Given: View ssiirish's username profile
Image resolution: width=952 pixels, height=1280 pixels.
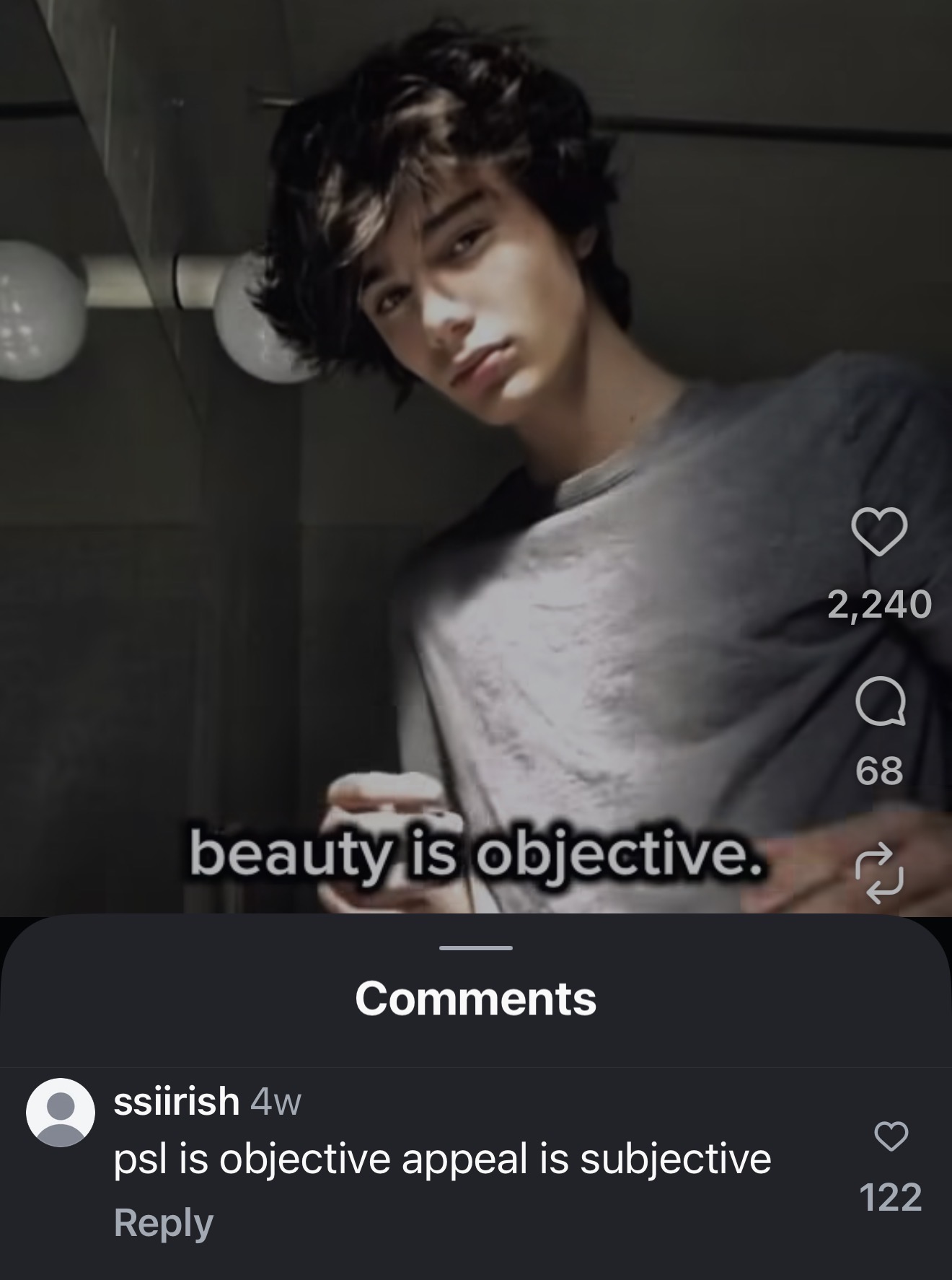Looking at the screenshot, I should coord(177,1101).
